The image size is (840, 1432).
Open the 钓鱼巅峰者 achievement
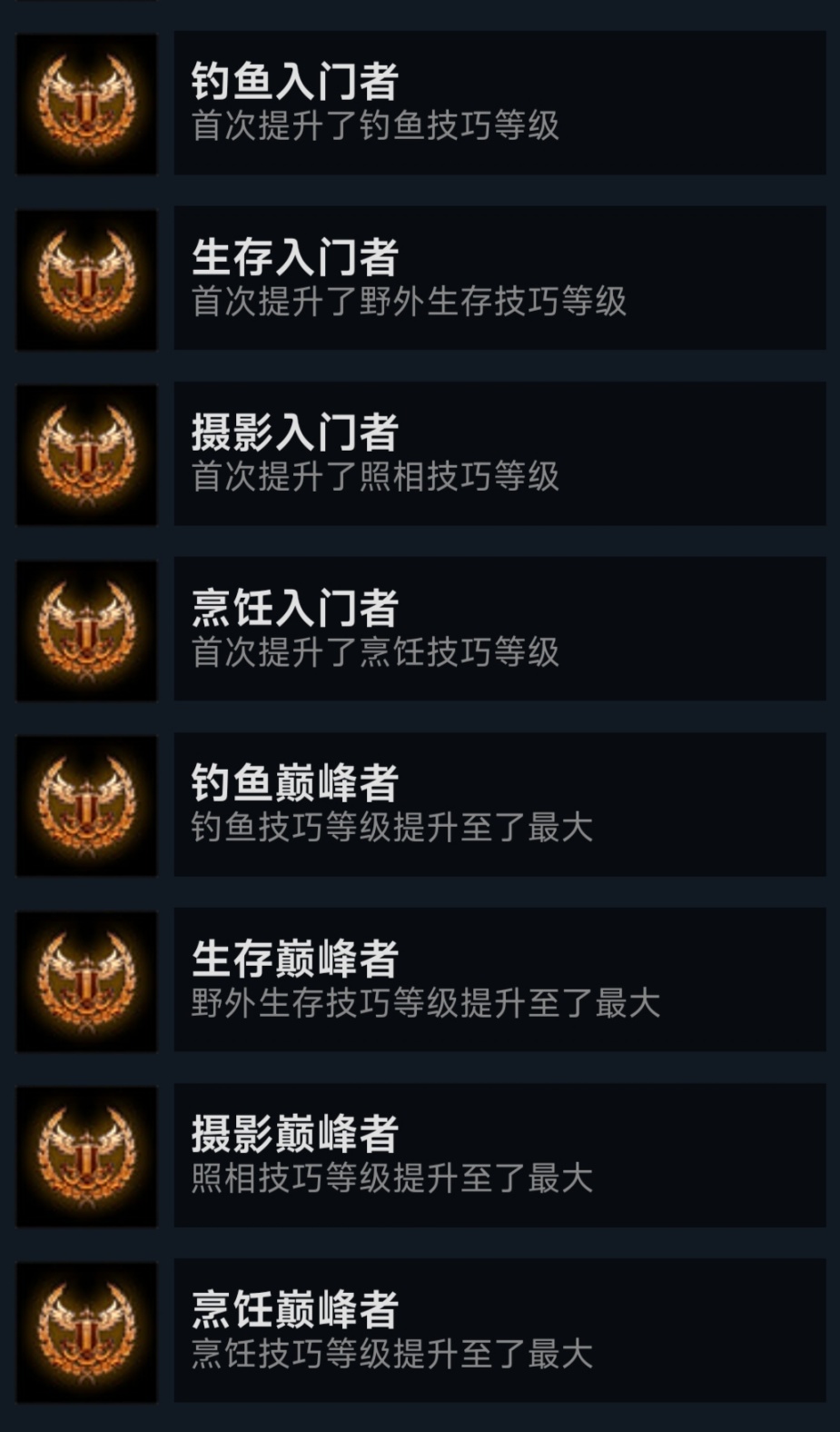click(499, 805)
